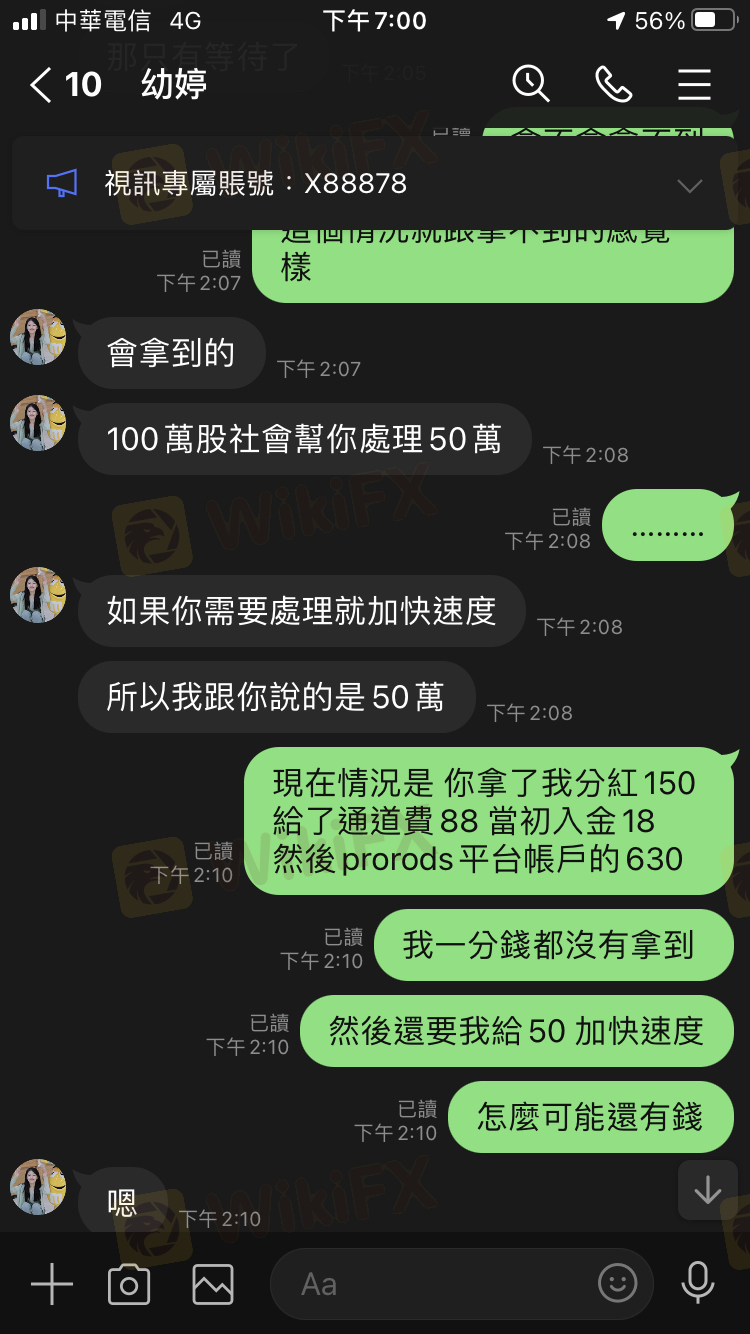Screen dimensions: 750x1334
Task: Go back to the chat list
Action: [x=42, y=85]
